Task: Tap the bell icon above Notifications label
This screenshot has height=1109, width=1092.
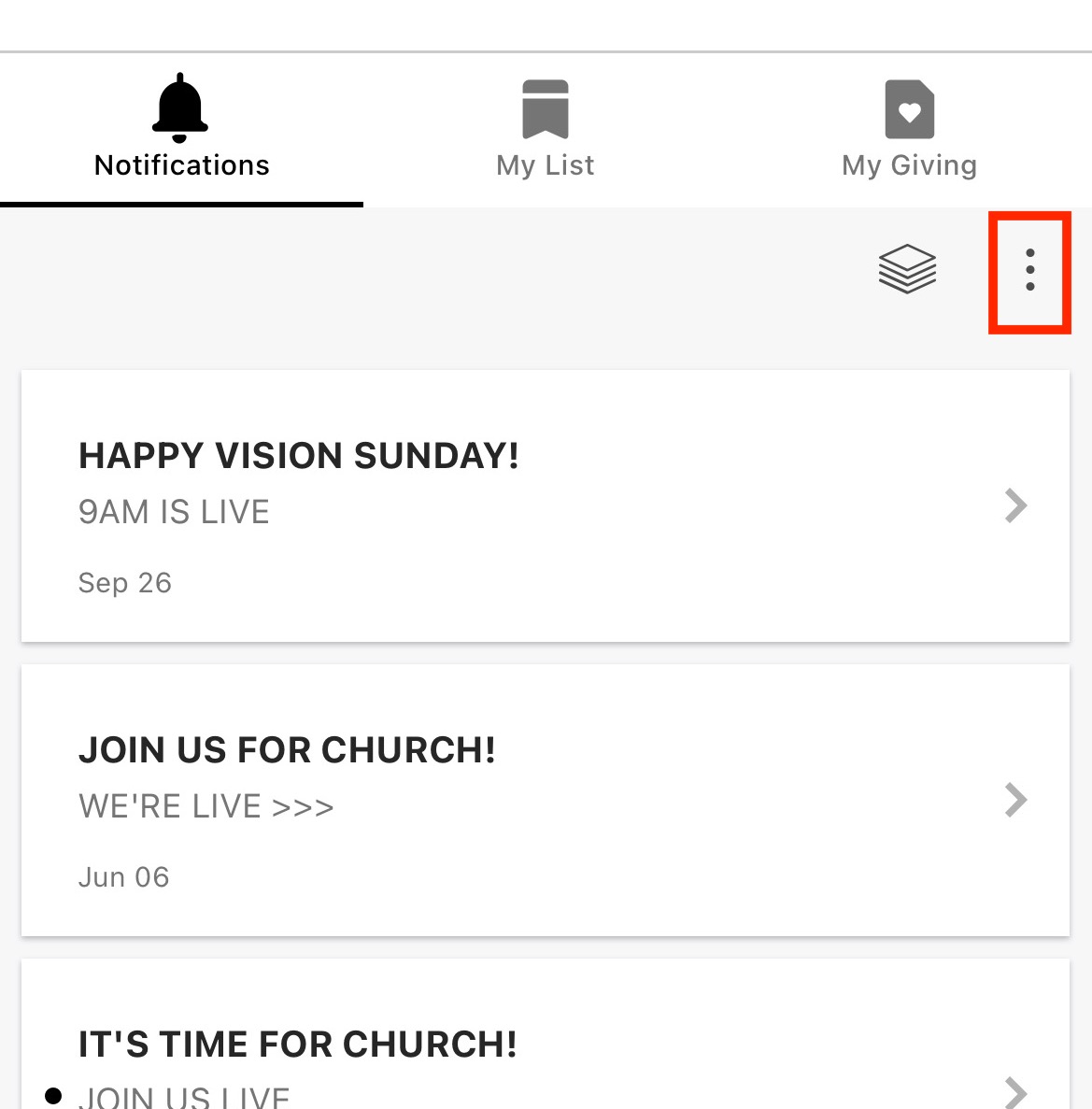Action: point(180,107)
